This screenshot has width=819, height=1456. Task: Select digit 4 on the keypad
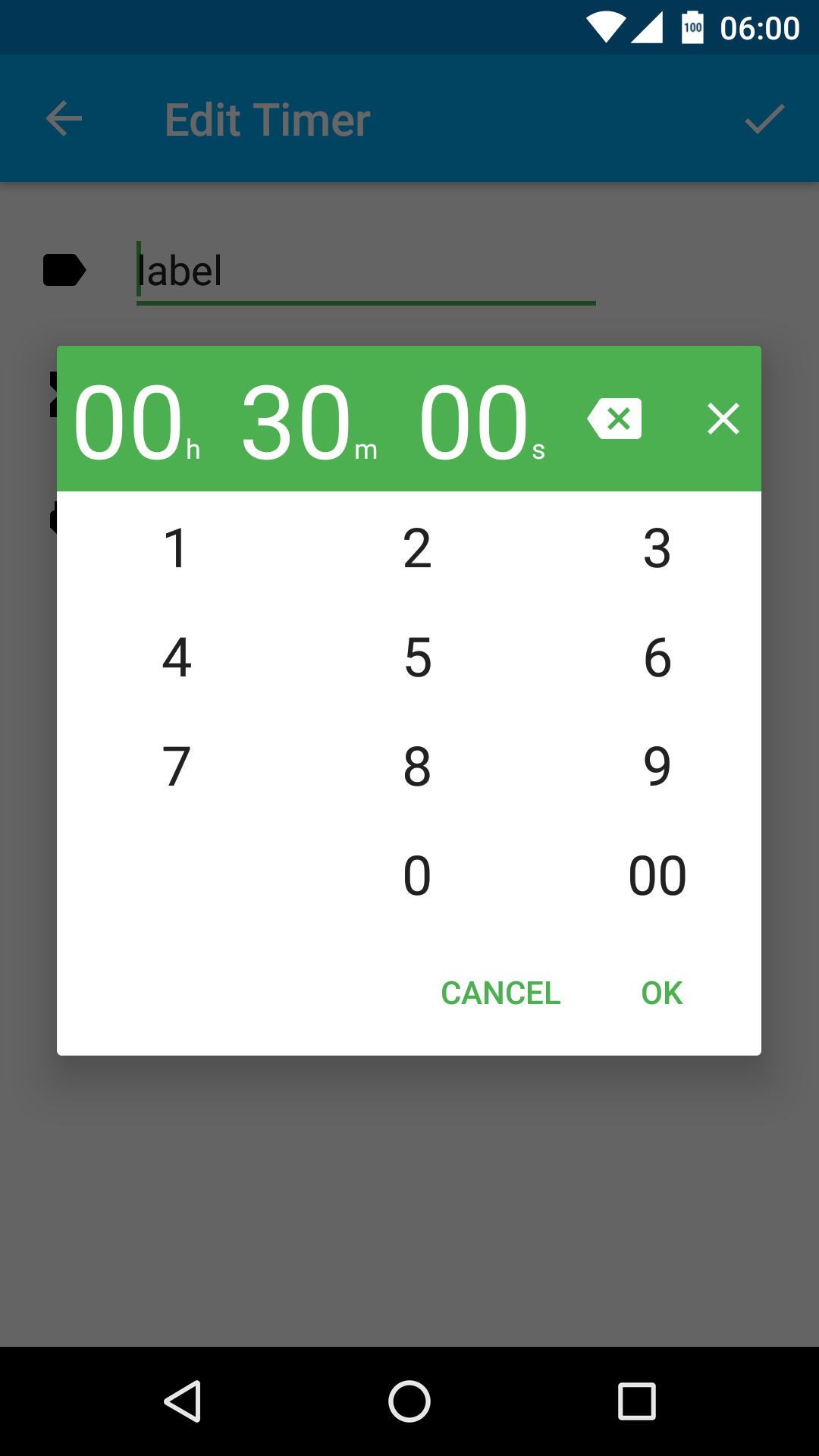pos(176,657)
